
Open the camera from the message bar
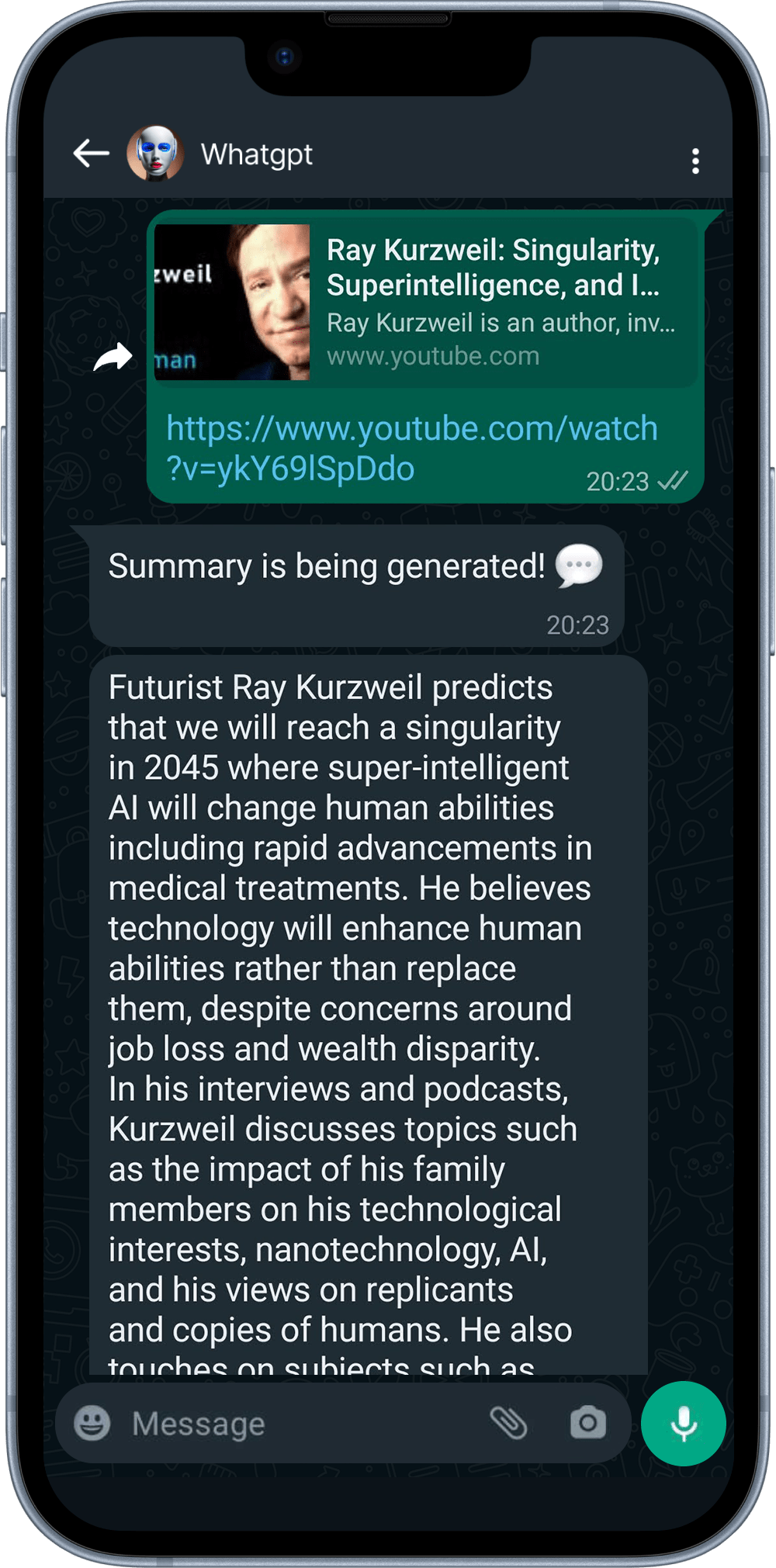coord(587,1423)
